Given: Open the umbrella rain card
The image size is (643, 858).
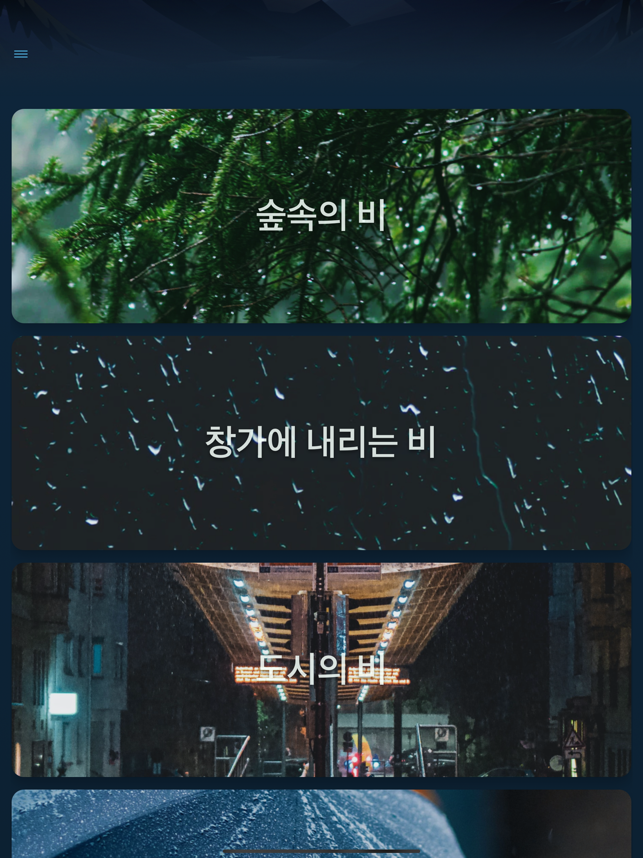Looking at the screenshot, I should (x=321, y=824).
